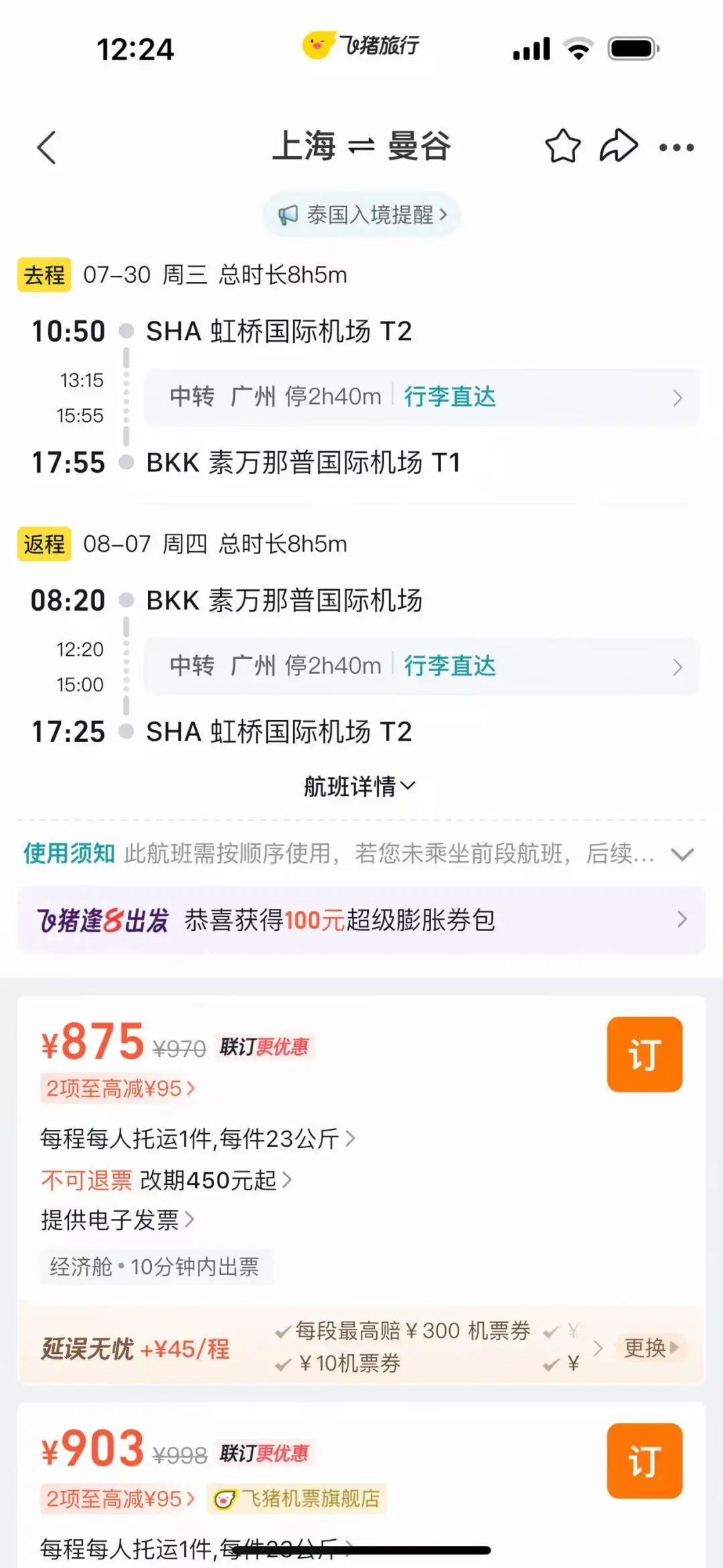Expand the 使用须知 usage notice
Screen dimensions: 723x1568
[x=360, y=854]
